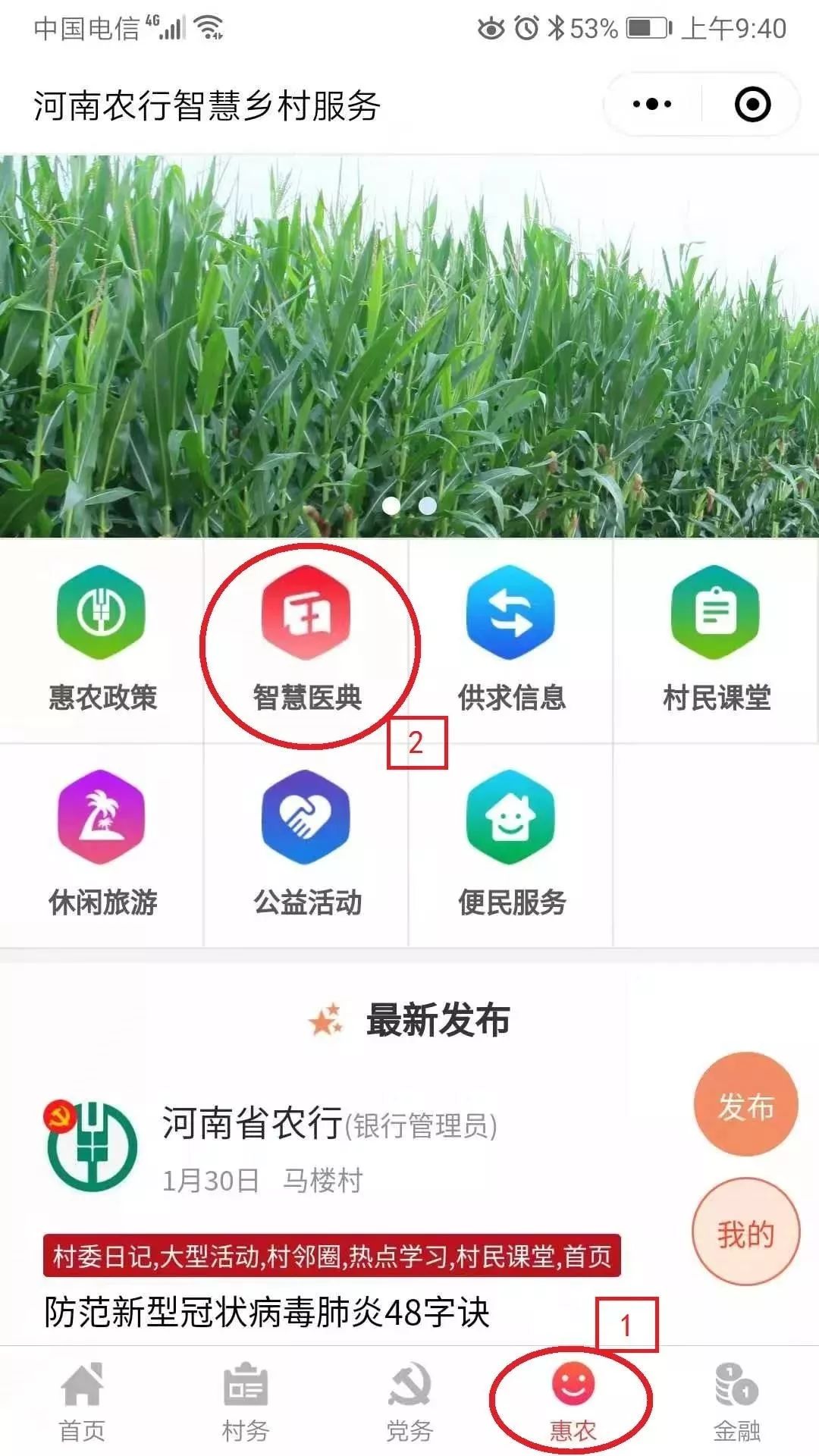Switch to the 党务 tab
The height and width of the screenshot is (1456, 819).
tap(409, 1403)
